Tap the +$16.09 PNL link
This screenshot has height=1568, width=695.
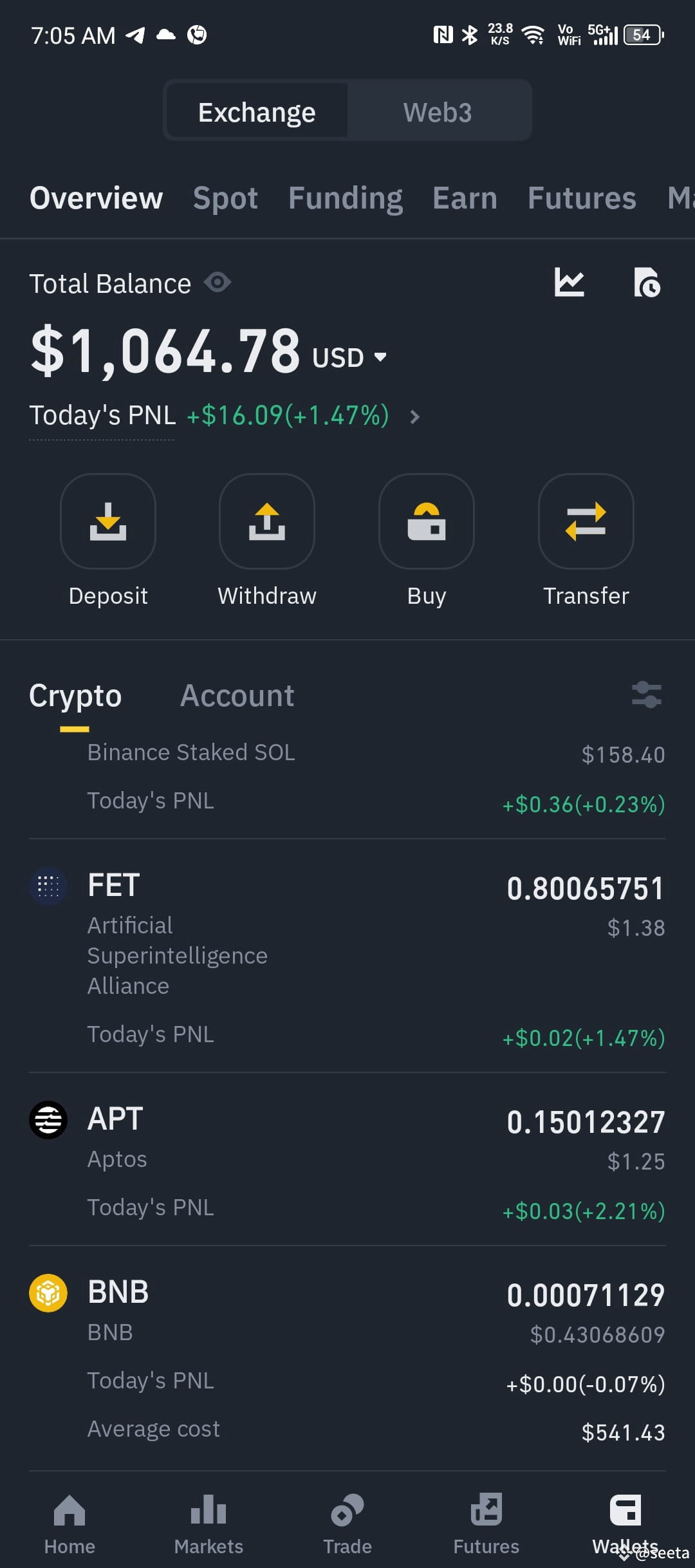[x=286, y=416]
